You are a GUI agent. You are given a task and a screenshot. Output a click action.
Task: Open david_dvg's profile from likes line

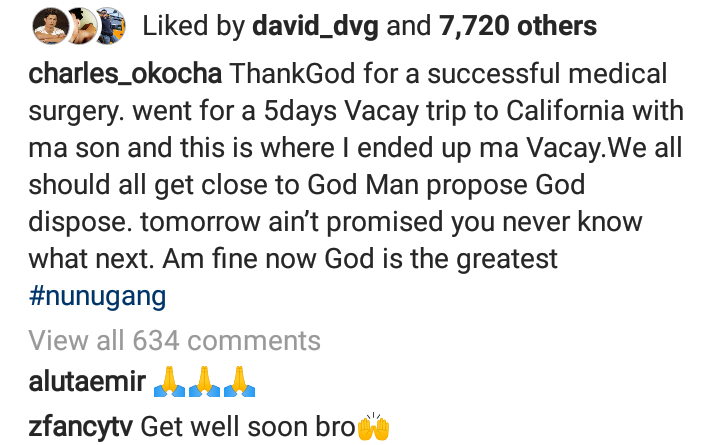314,27
